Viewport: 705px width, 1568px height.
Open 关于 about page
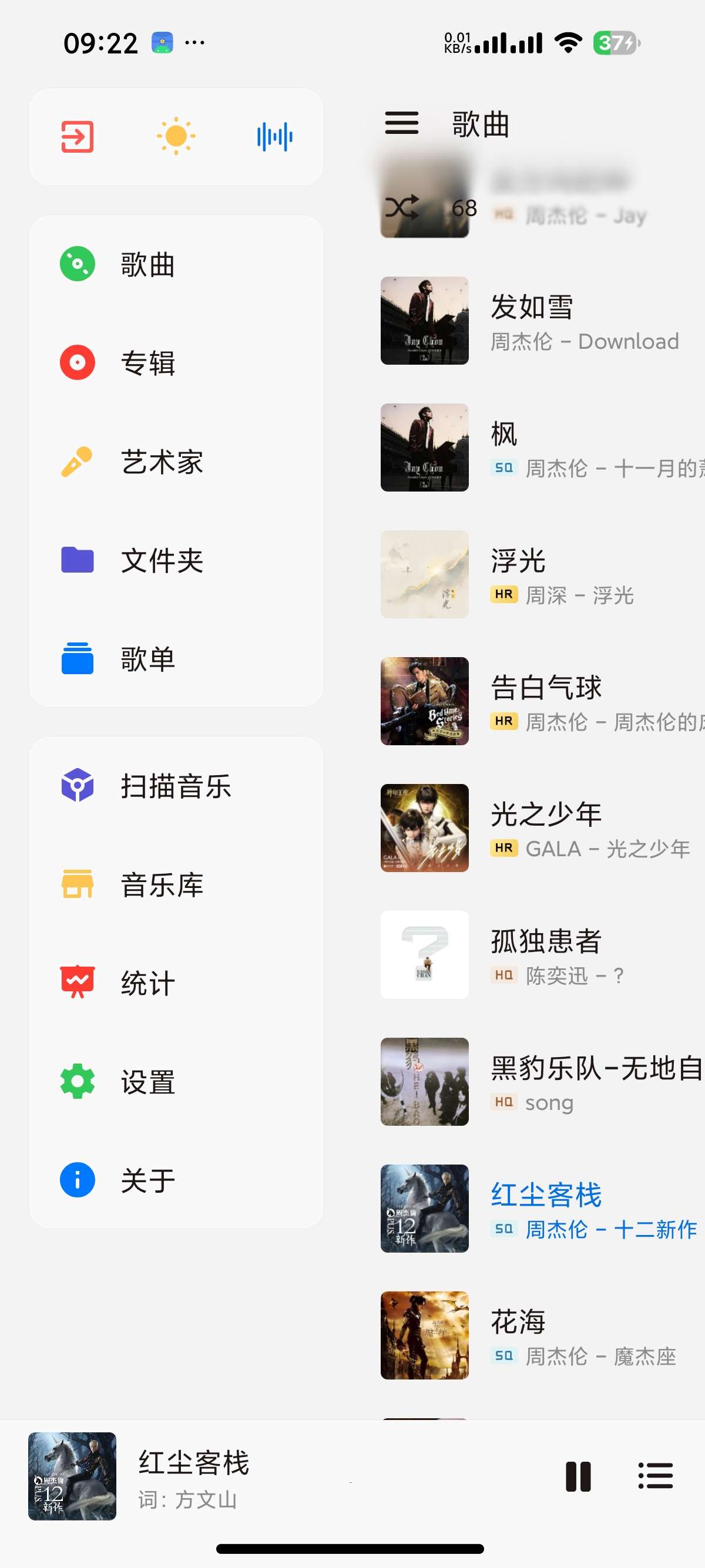click(176, 1180)
